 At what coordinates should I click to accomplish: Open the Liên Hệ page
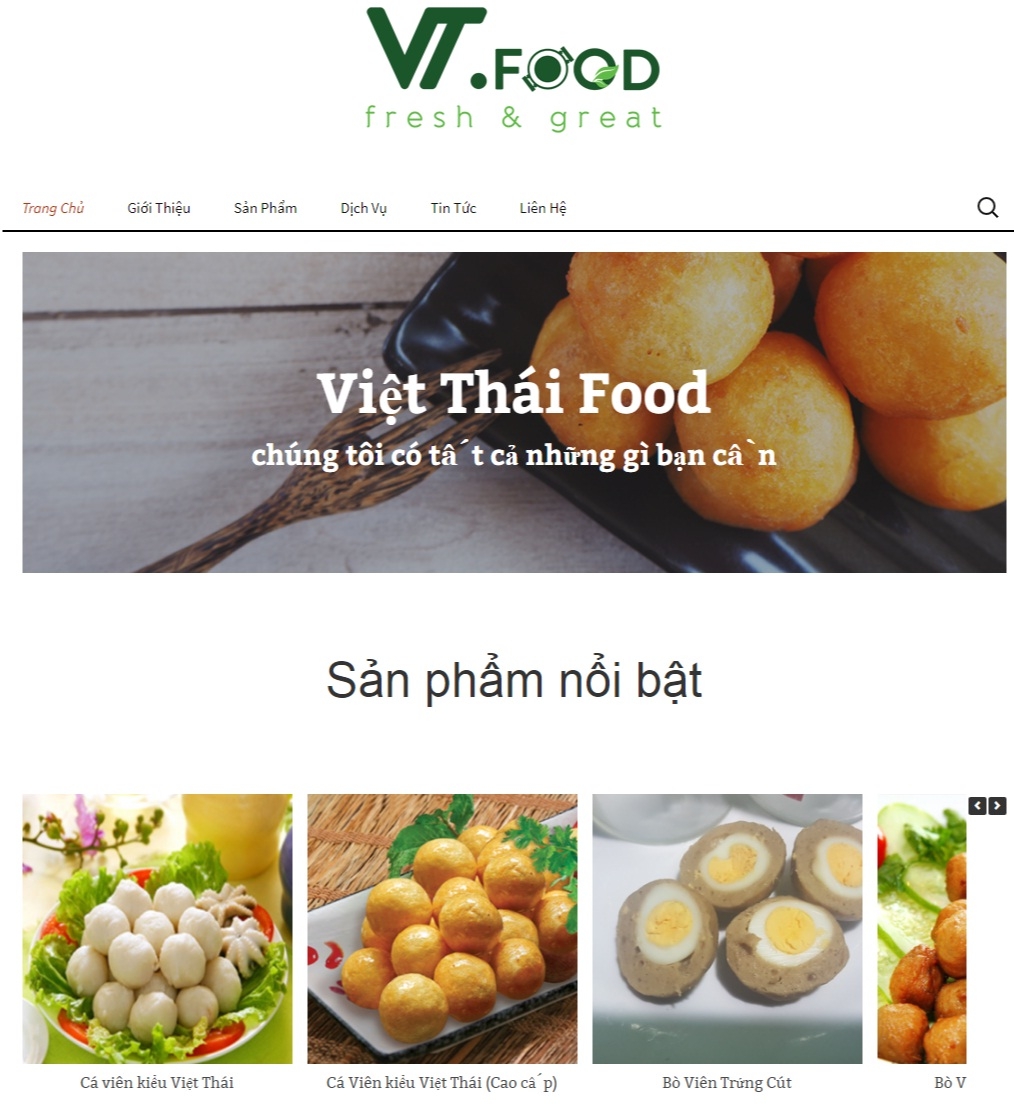tap(543, 208)
